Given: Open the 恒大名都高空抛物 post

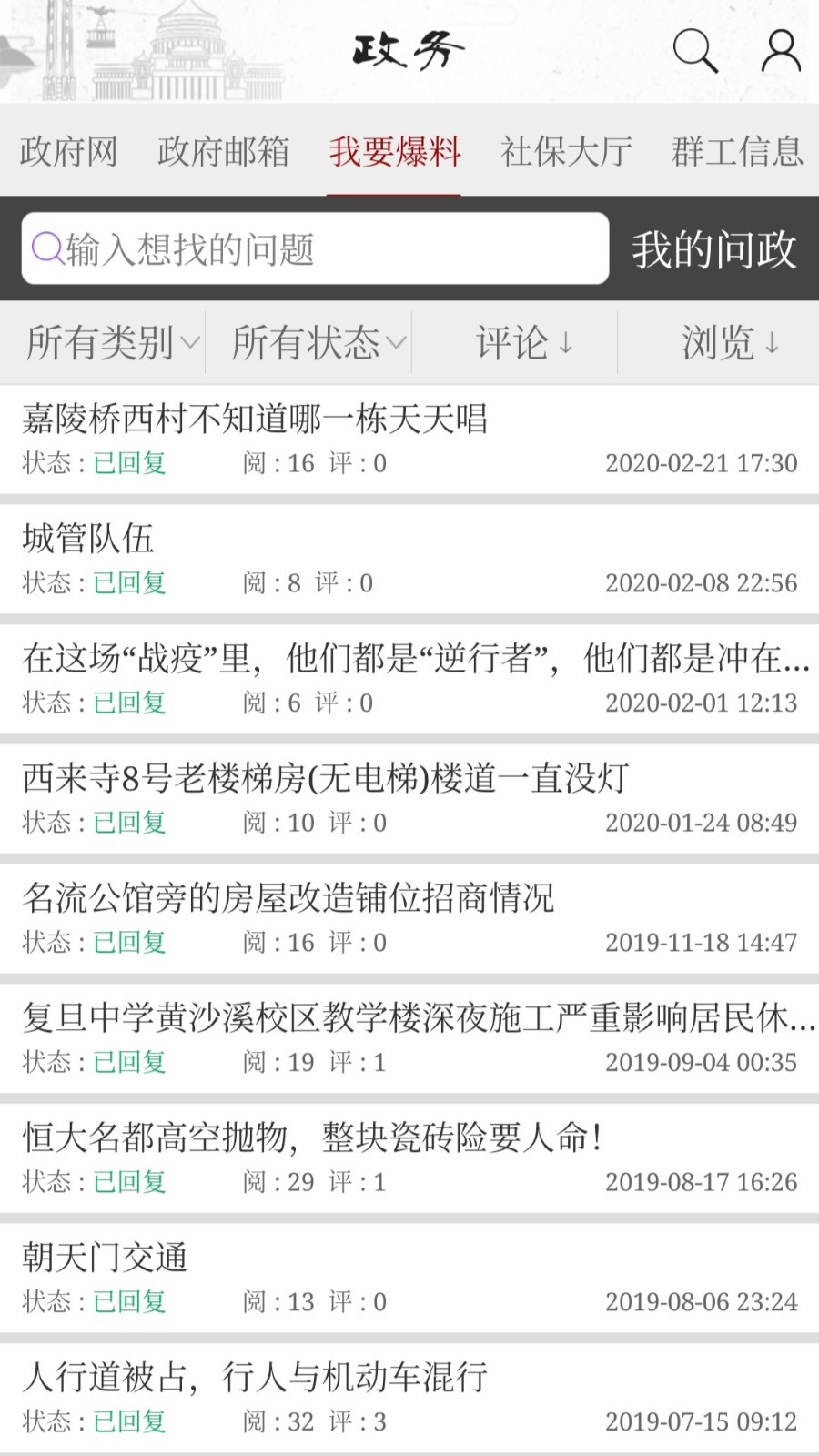Looking at the screenshot, I should click(311, 1137).
